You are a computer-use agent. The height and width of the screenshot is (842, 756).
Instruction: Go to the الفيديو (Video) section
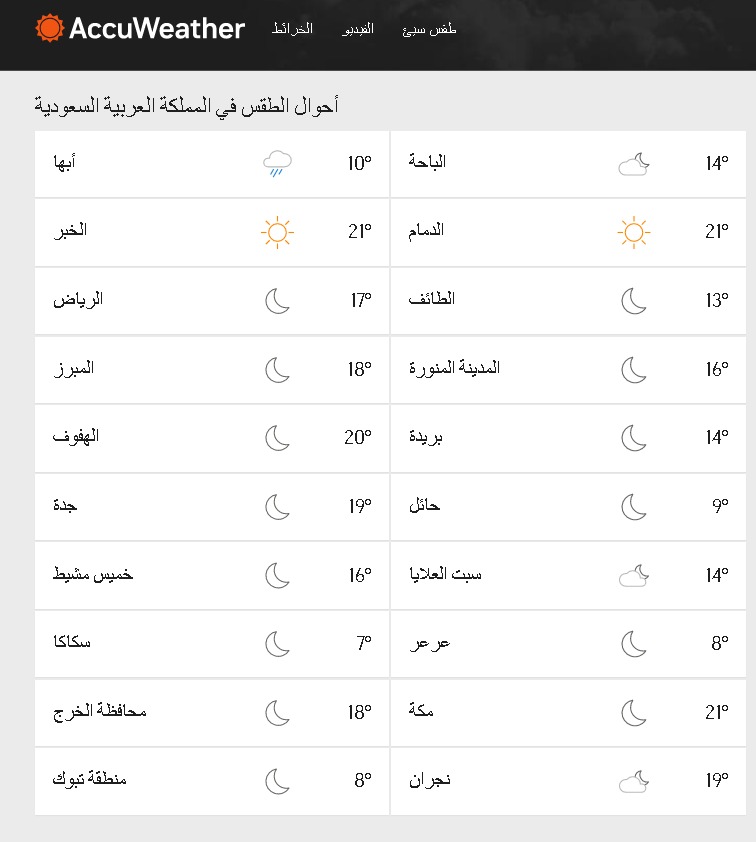point(357,29)
